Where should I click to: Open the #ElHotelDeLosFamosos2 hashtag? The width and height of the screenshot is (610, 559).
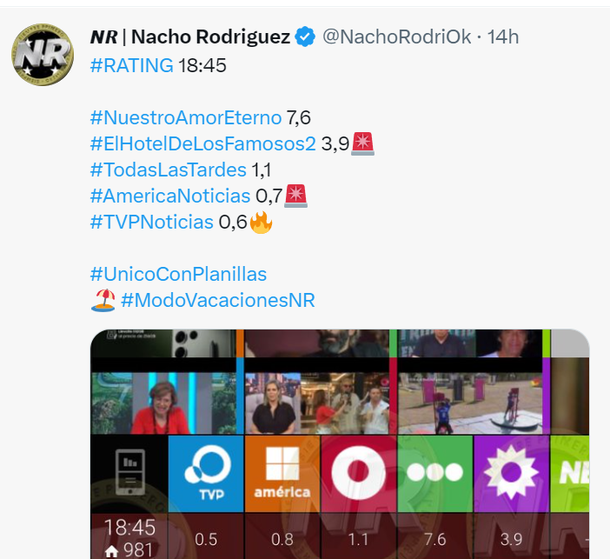pos(203,144)
